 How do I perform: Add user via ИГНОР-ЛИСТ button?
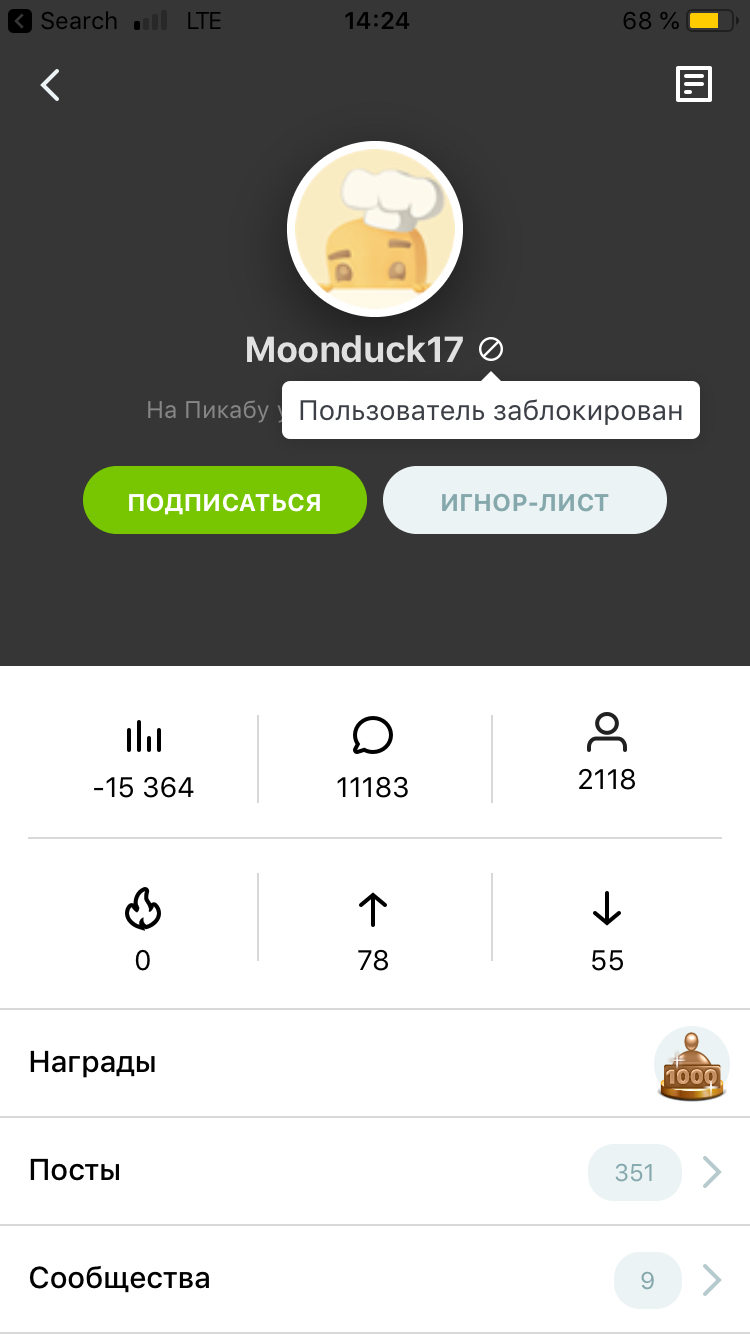(x=524, y=501)
